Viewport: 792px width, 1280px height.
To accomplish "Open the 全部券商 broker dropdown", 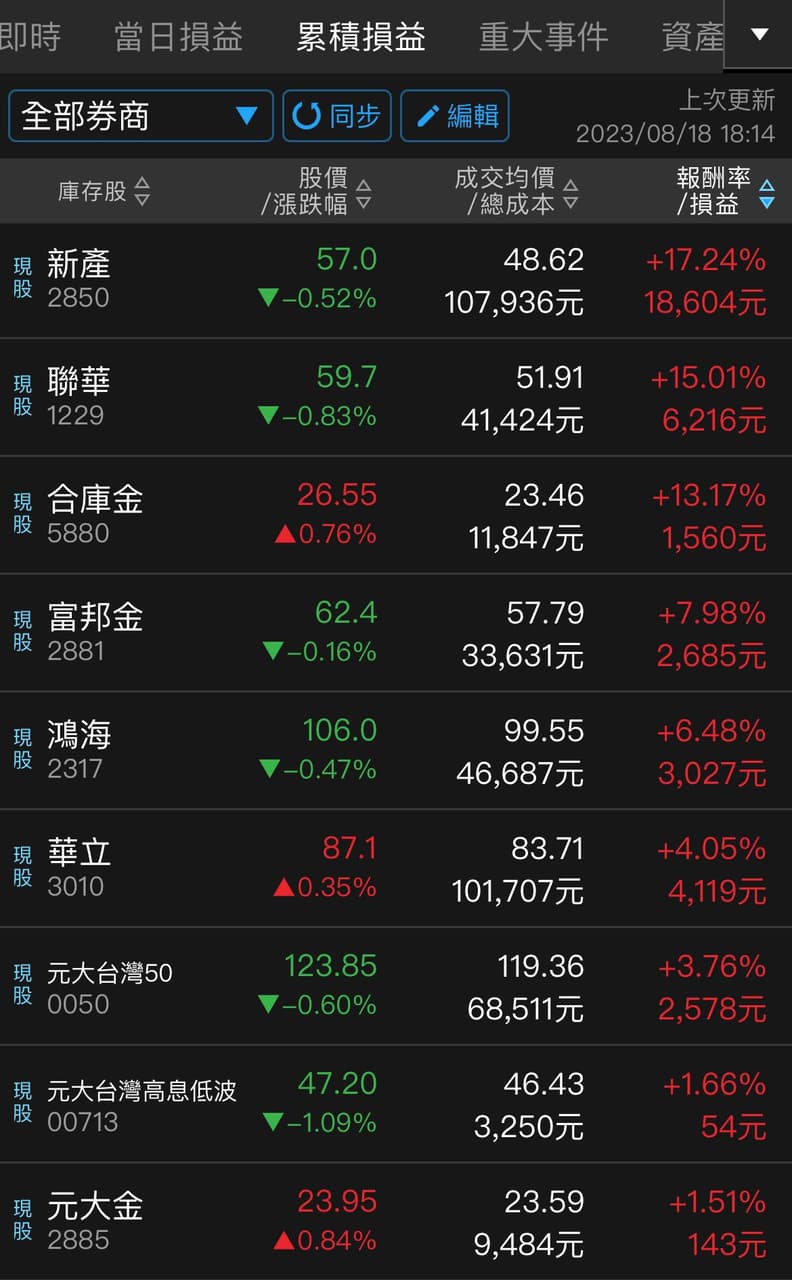I will pos(140,115).
